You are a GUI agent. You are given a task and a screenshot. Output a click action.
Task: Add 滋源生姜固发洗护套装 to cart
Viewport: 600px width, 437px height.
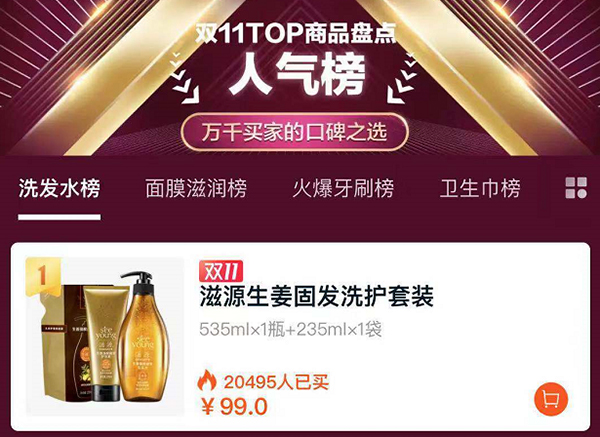tap(551, 399)
